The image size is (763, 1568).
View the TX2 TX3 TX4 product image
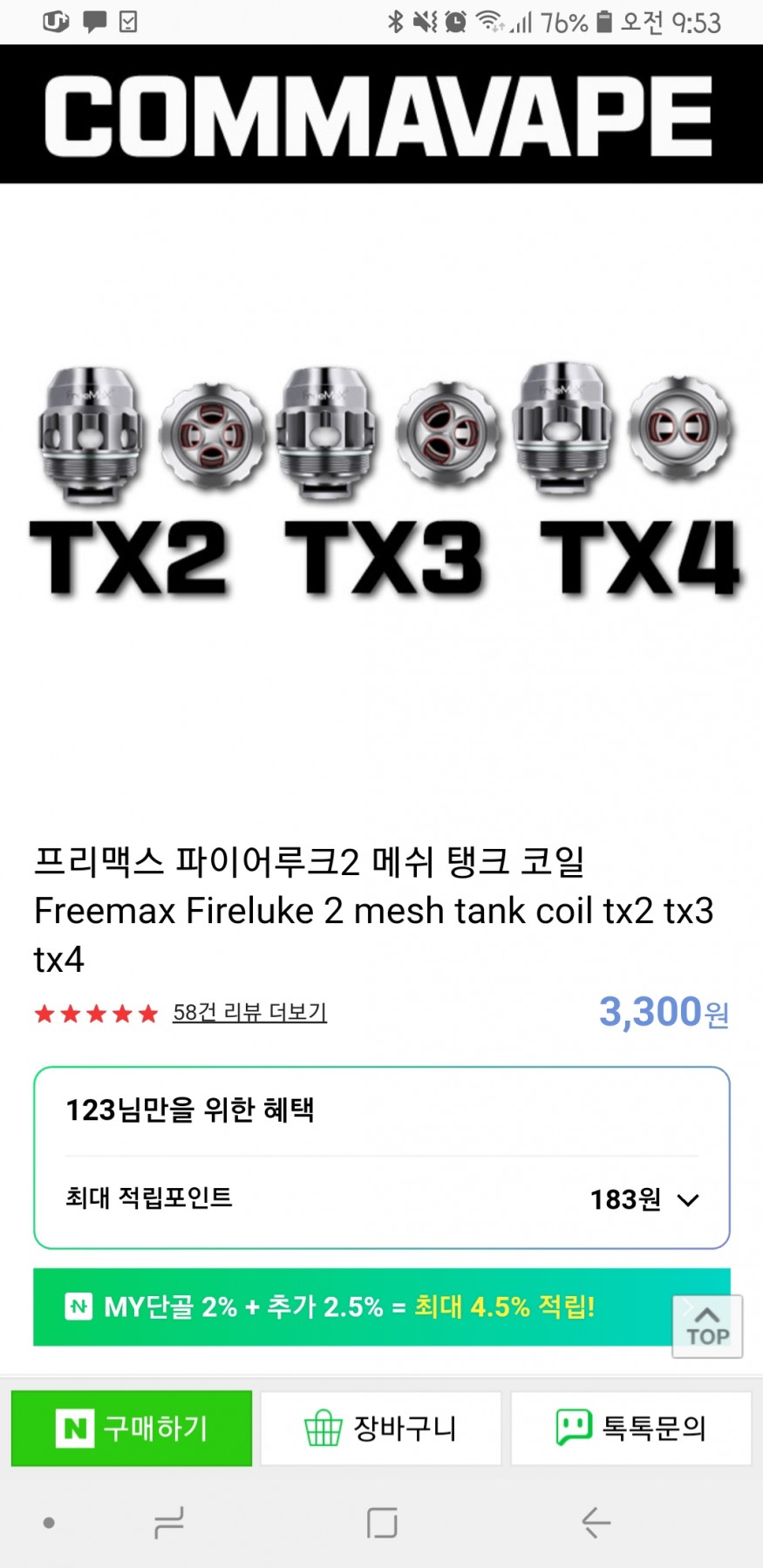click(381, 488)
